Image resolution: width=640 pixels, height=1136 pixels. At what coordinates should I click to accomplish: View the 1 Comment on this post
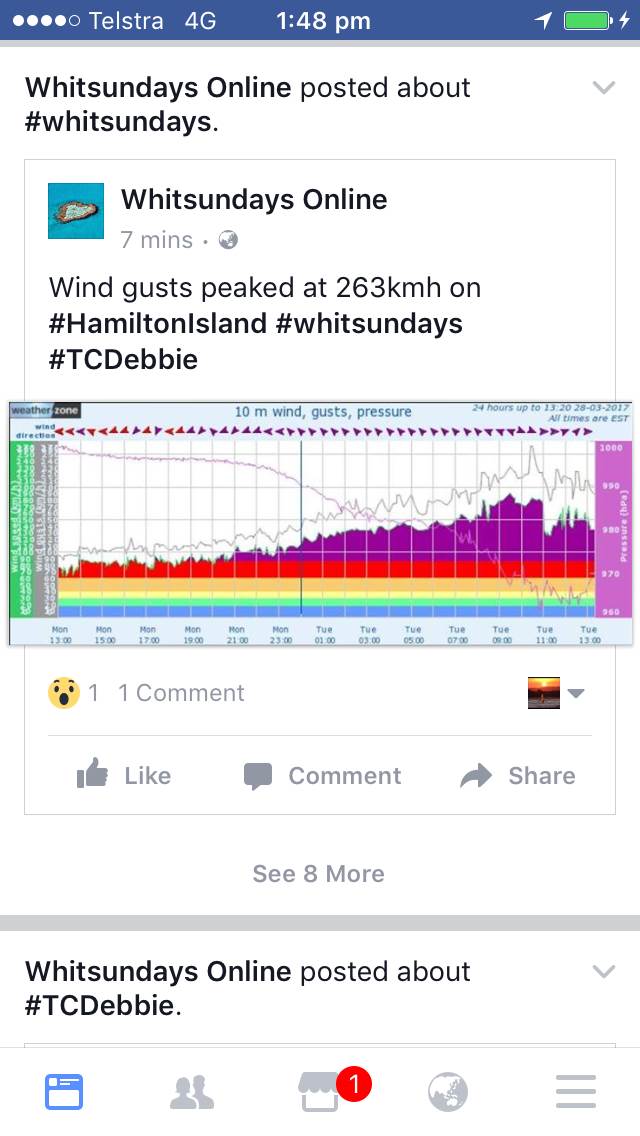[x=181, y=693]
